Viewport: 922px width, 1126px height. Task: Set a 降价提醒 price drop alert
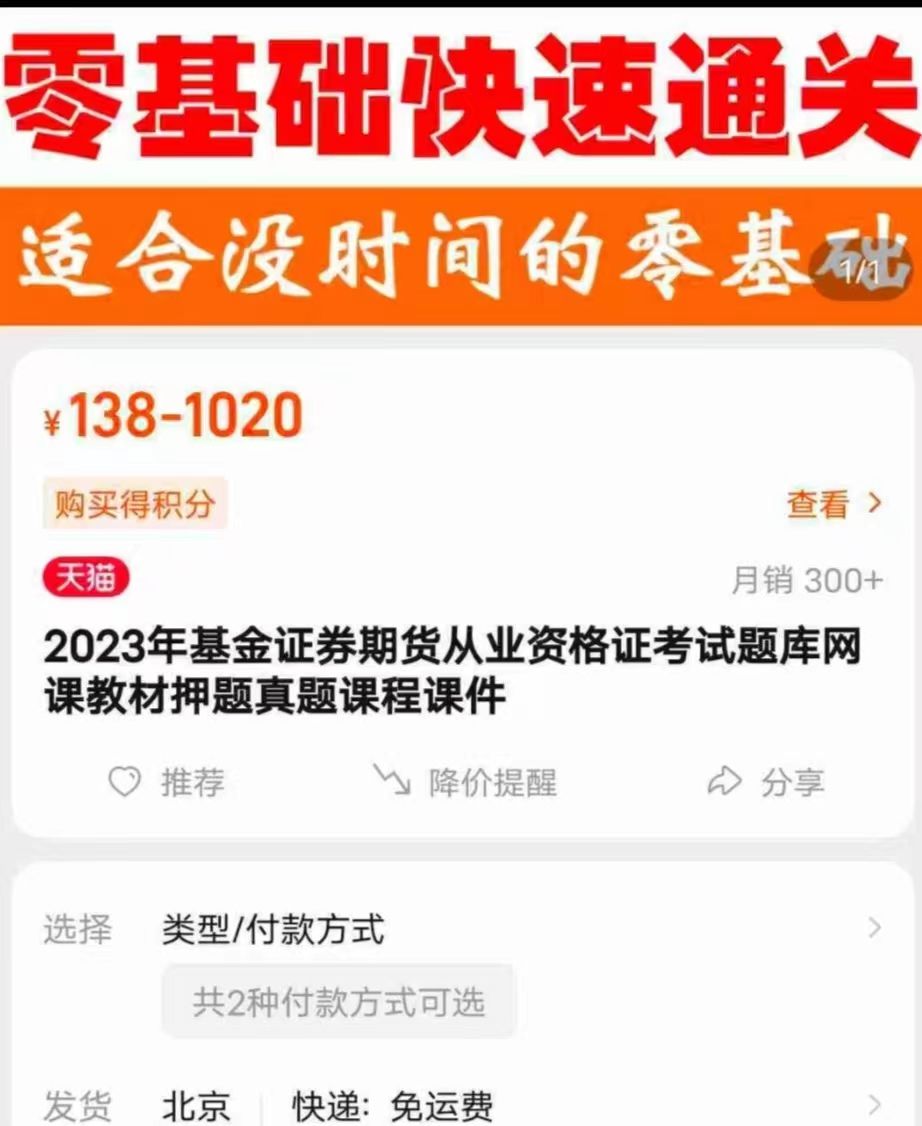pos(465,782)
